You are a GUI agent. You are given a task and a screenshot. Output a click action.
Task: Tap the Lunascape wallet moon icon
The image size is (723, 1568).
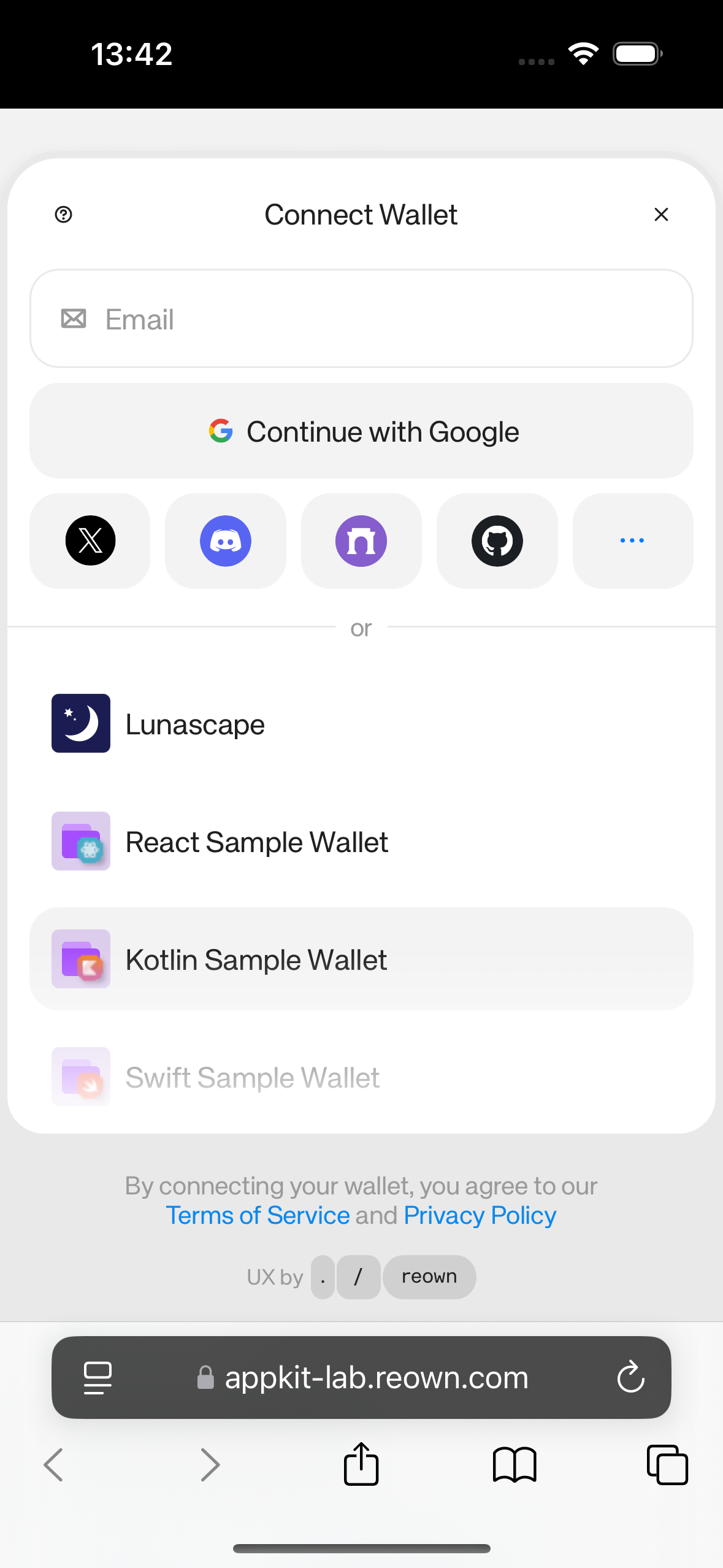pyautogui.click(x=80, y=723)
